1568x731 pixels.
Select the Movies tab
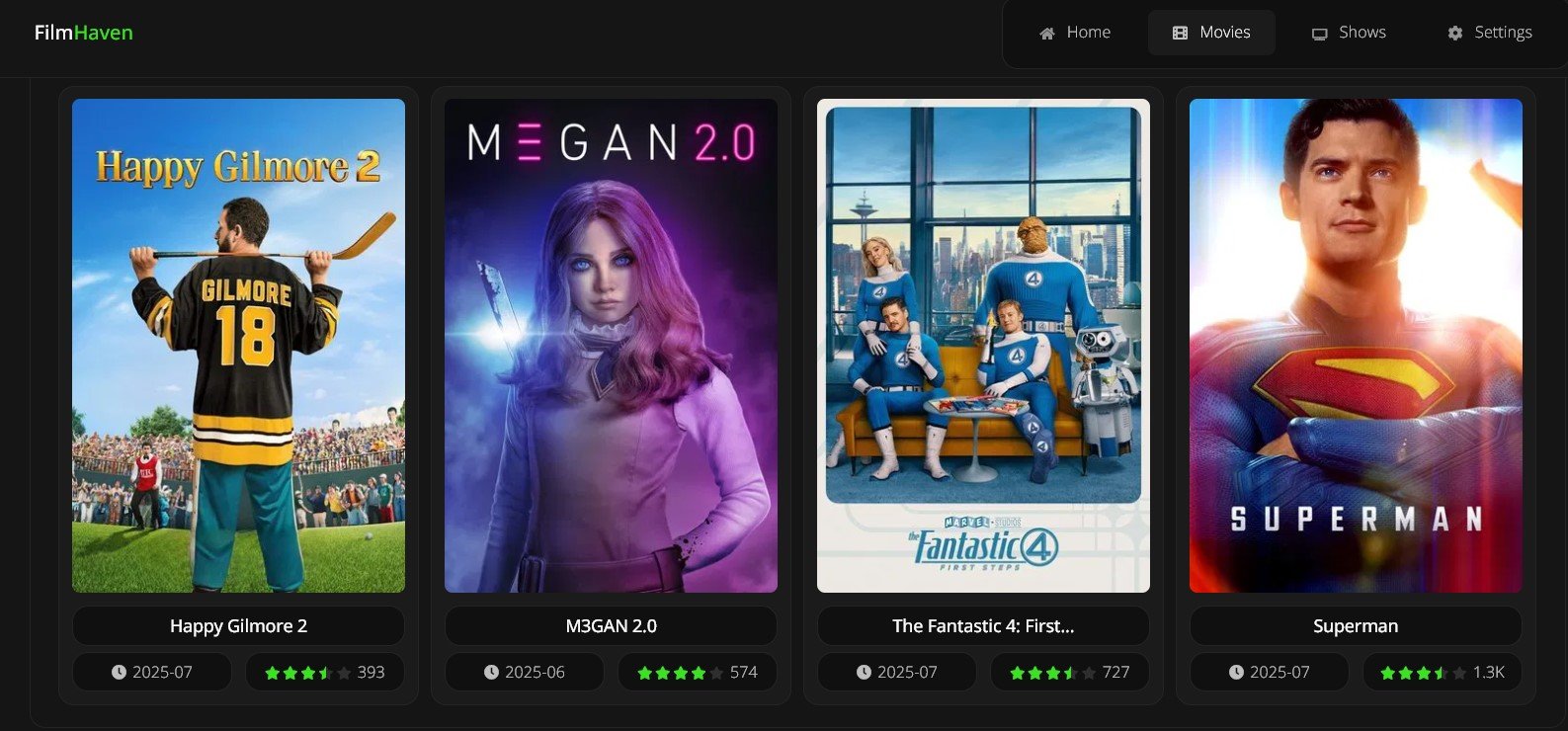click(1211, 33)
